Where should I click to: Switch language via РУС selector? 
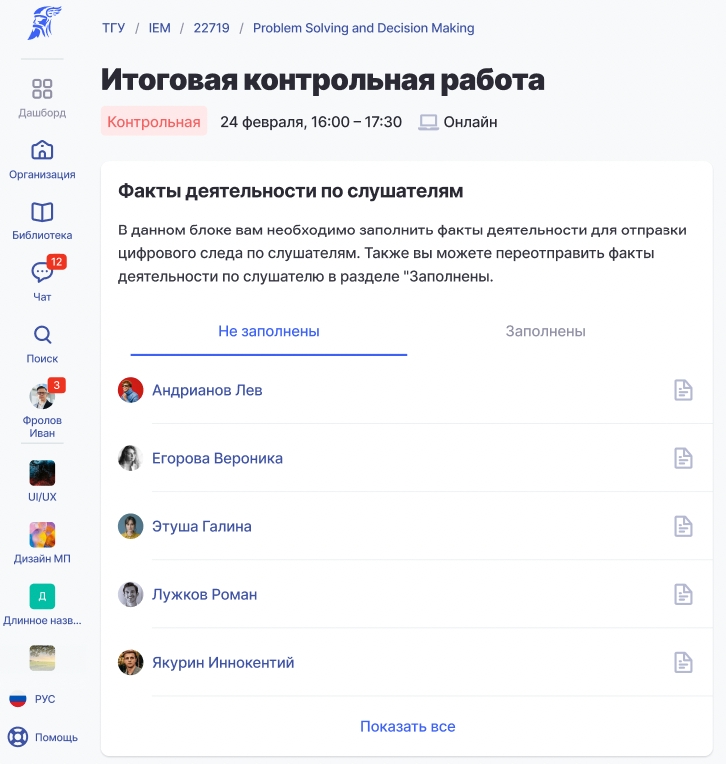[x=32, y=699]
